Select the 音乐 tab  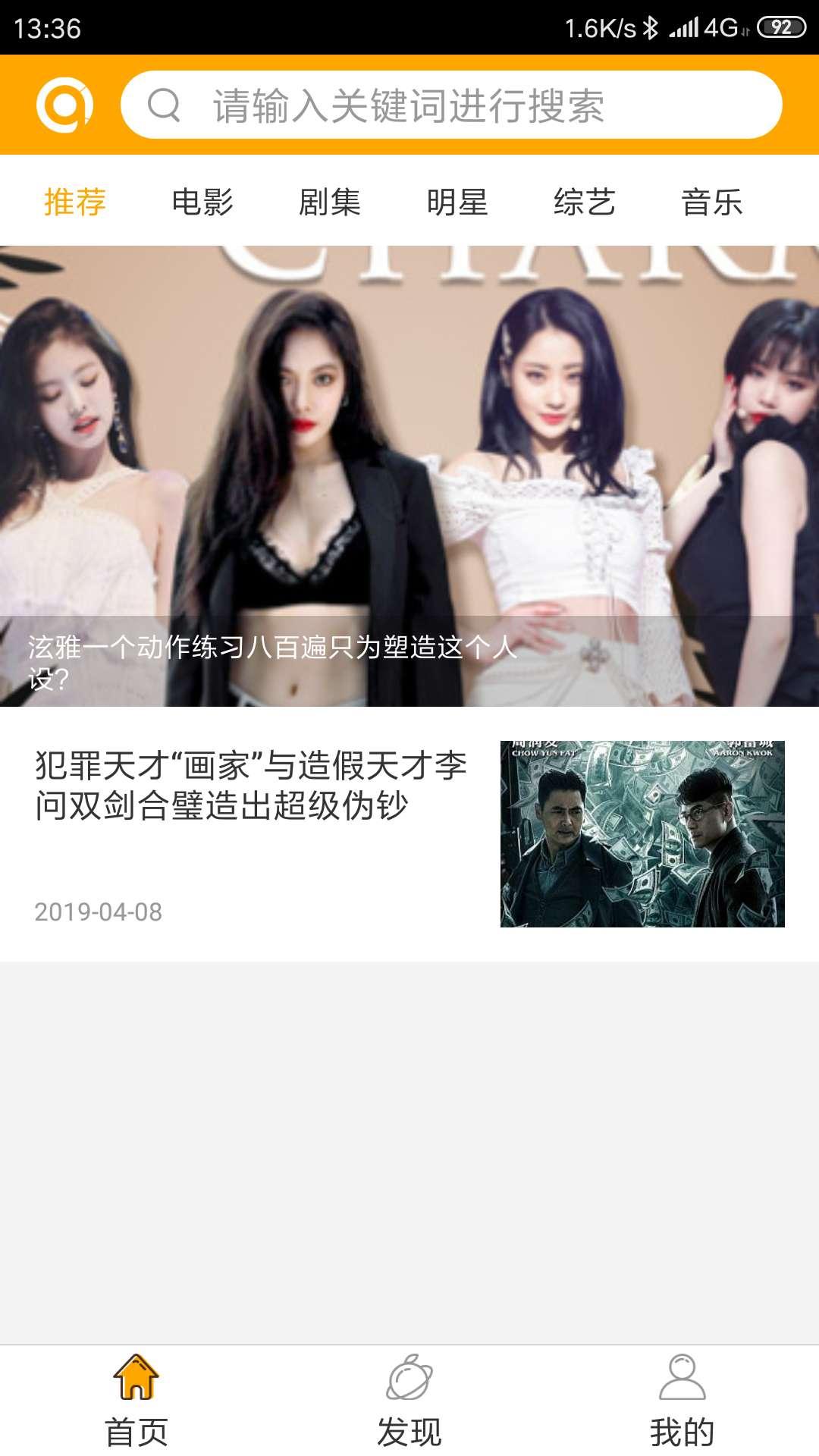coord(712,201)
